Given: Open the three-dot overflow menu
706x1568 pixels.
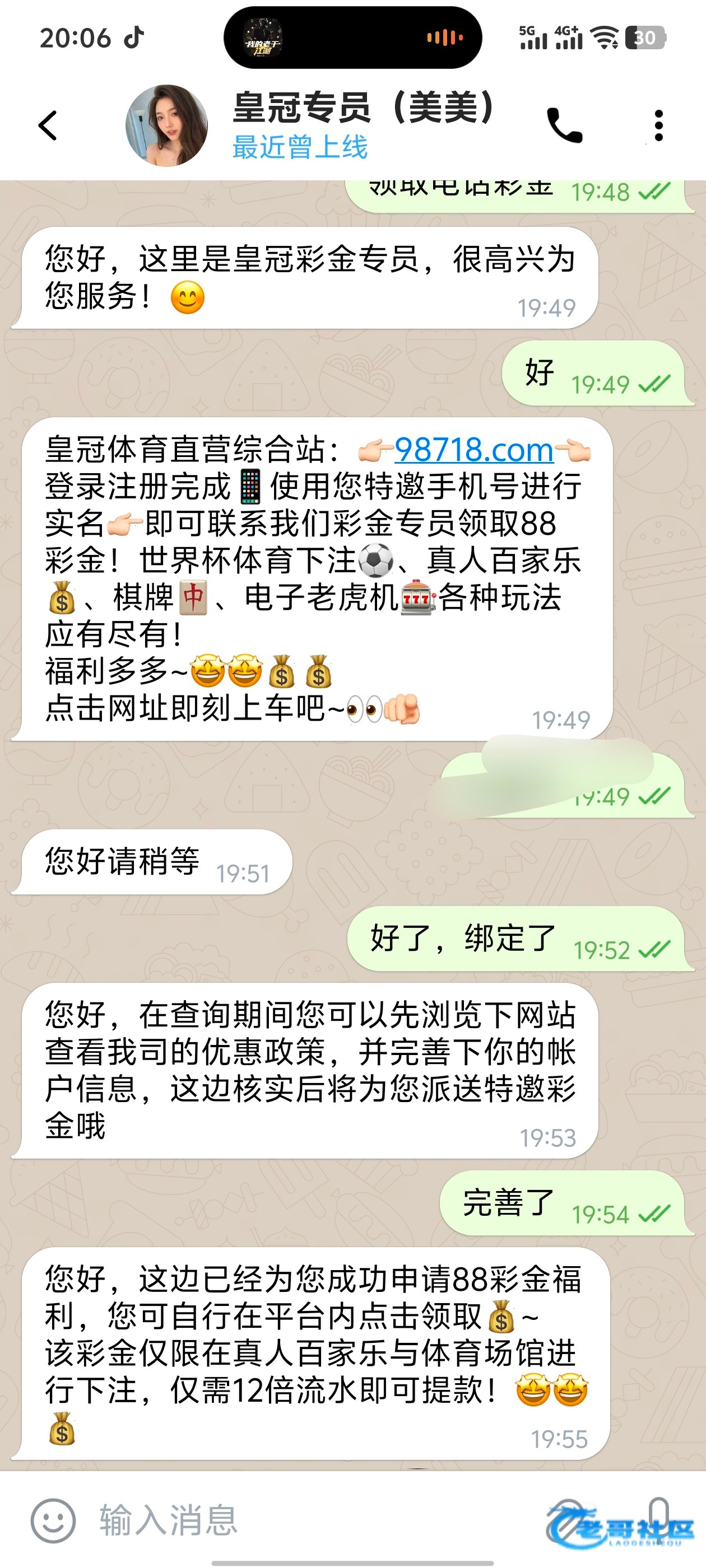Looking at the screenshot, I should (x=658, y=126).
